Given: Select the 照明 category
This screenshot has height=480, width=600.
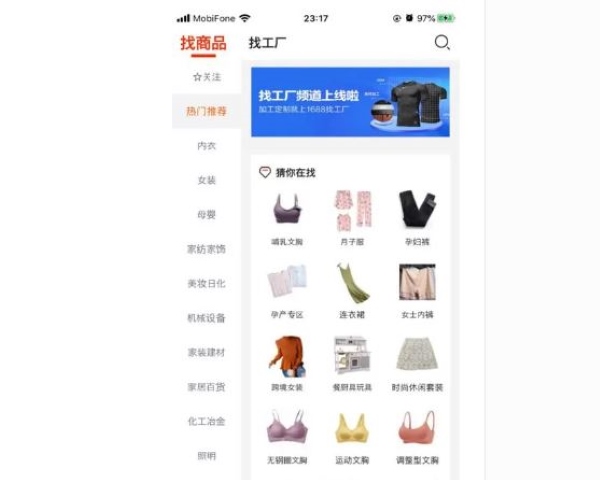Looking at the screenshot, I should (206, 456).
